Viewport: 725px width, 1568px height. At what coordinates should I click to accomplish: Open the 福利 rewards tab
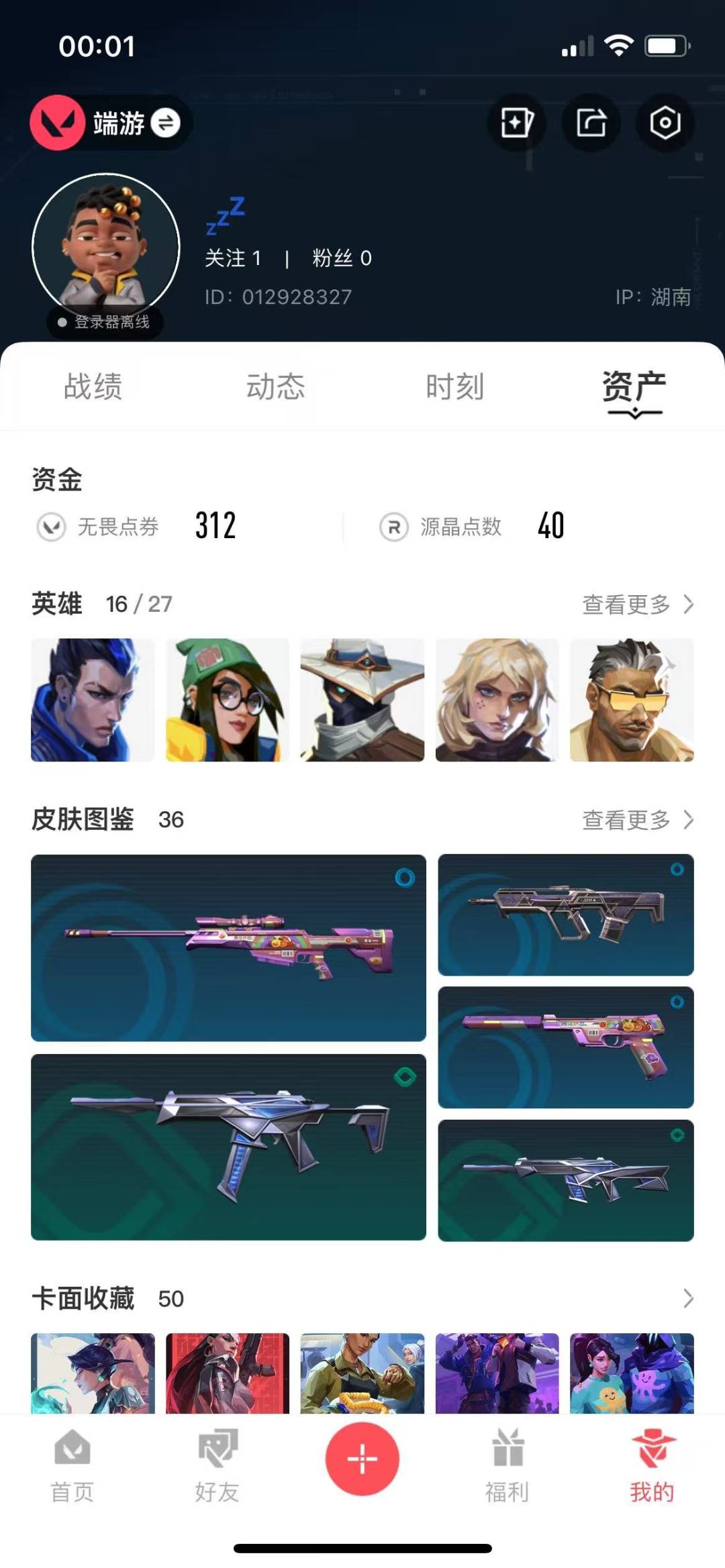pyautogui.click(x=507, y=1465)
